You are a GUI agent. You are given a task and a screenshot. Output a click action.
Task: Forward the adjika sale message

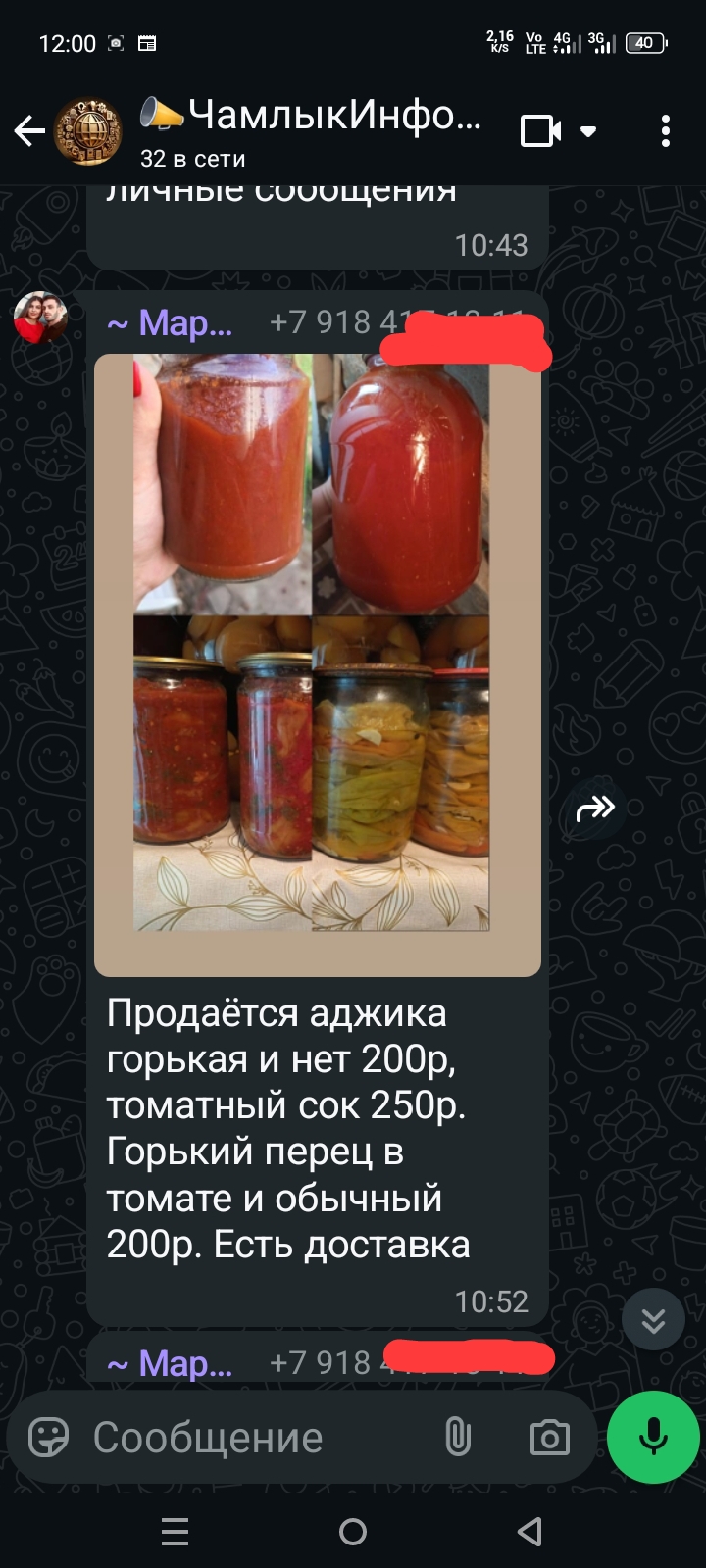pyautogui.click(x=595, y=809)
